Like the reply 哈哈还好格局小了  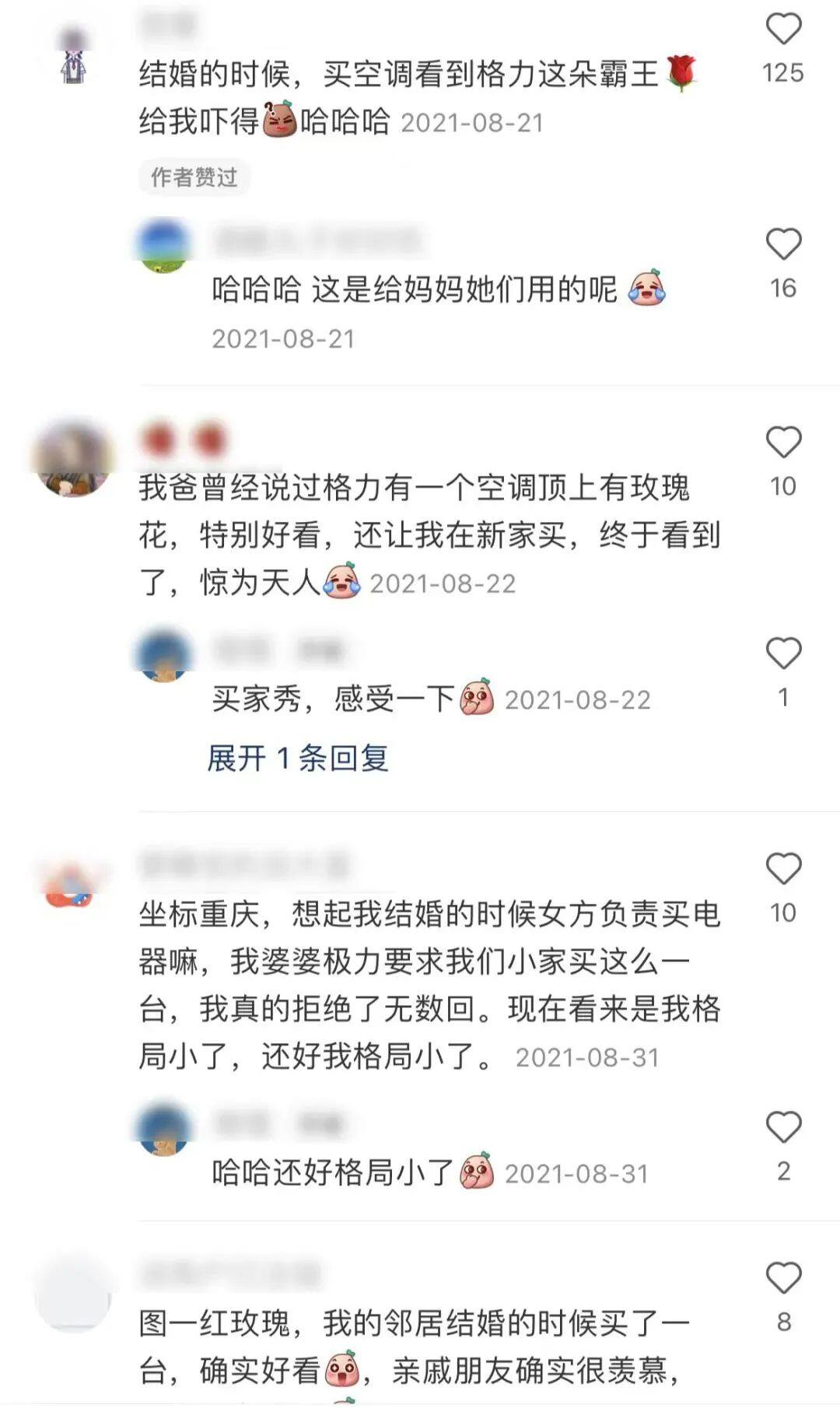click(x=783, y=1127)
